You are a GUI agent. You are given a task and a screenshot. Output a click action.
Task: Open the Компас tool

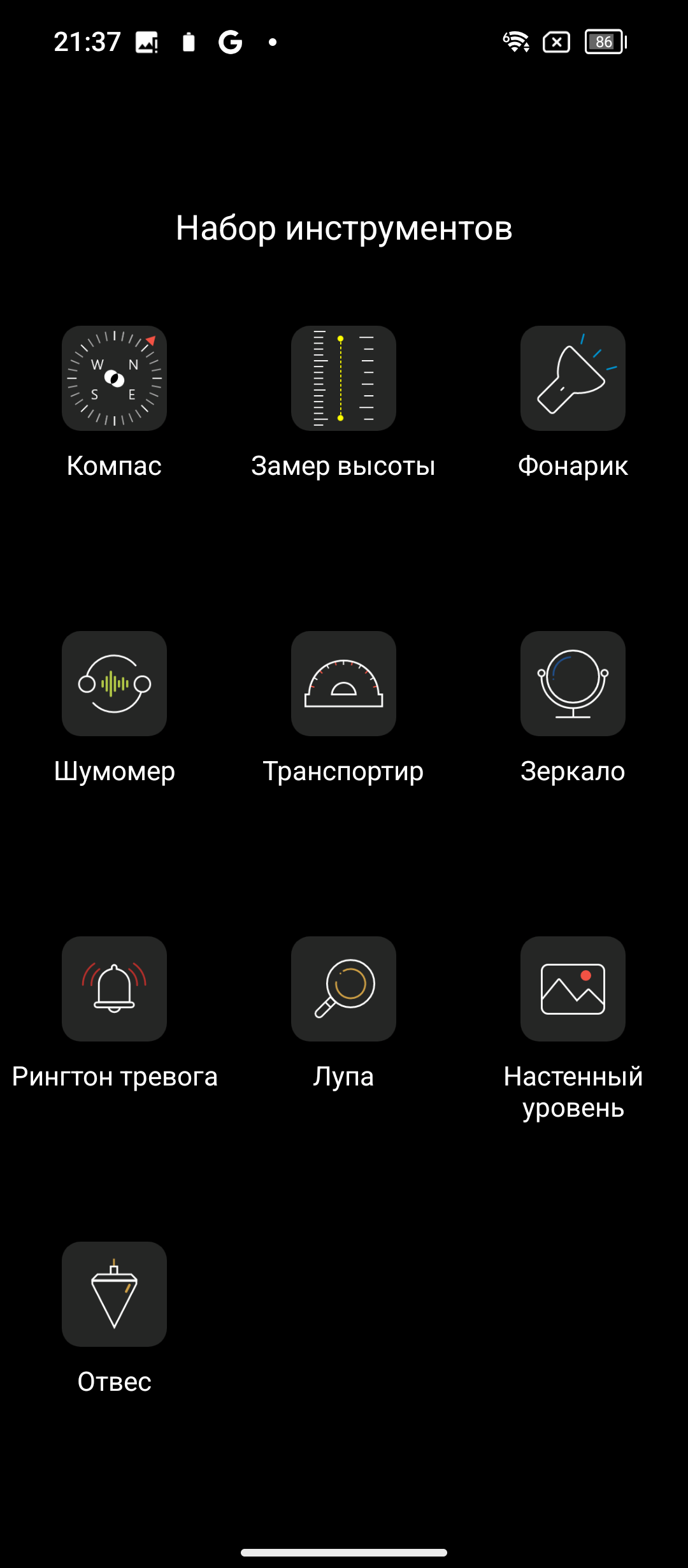click(x=114, y=378)
